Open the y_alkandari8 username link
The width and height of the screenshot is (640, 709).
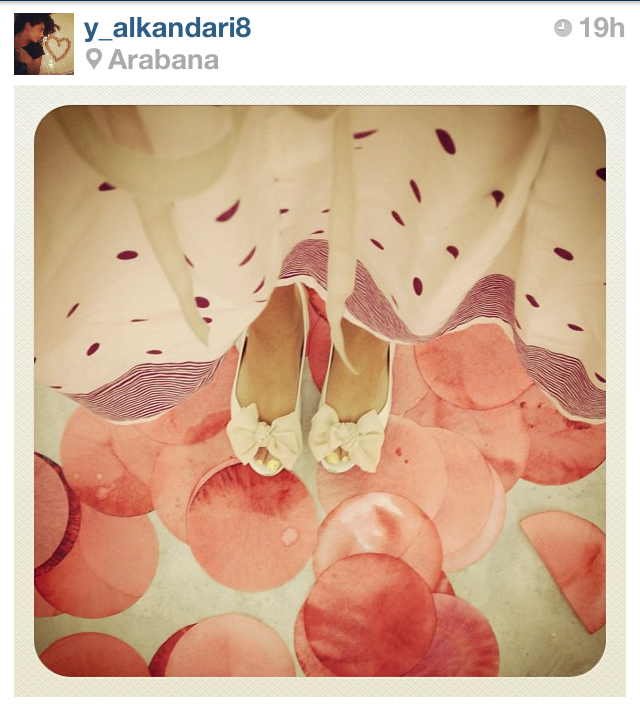point(167,28)
